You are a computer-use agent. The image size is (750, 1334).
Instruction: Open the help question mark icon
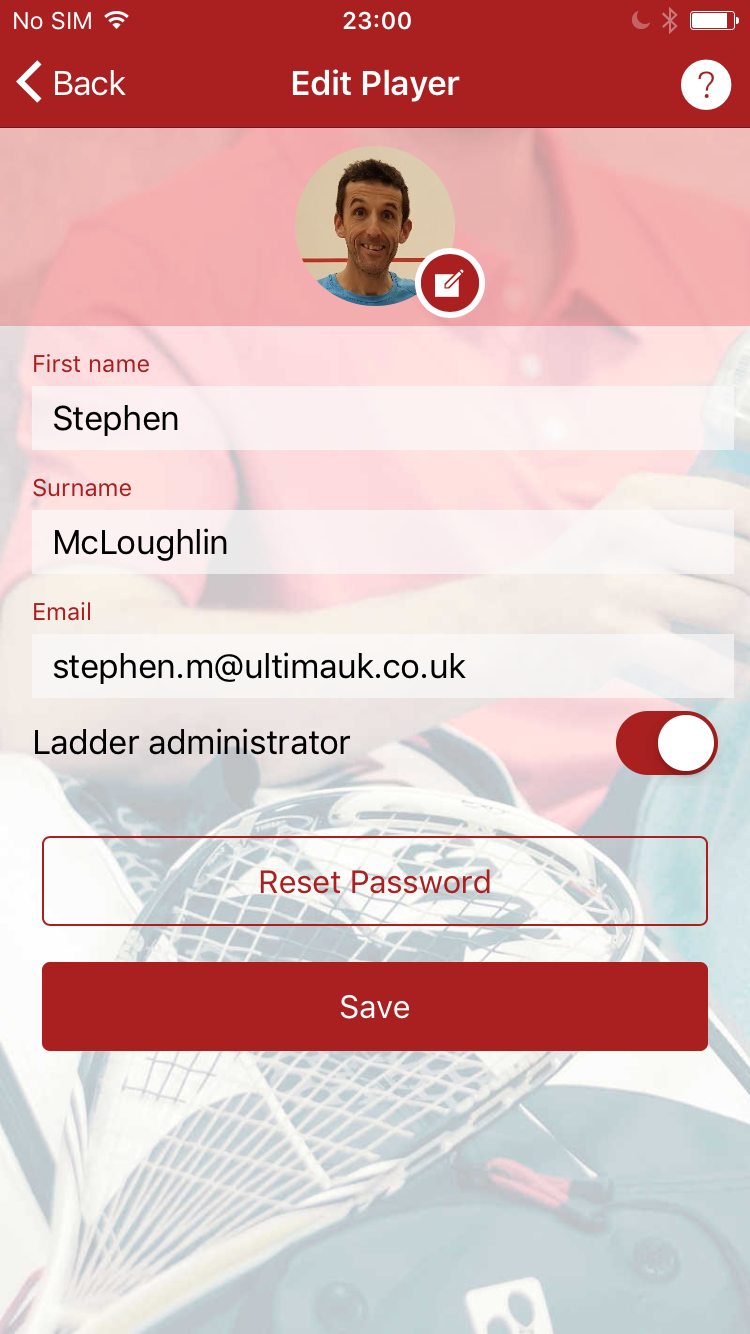[706, 85]
